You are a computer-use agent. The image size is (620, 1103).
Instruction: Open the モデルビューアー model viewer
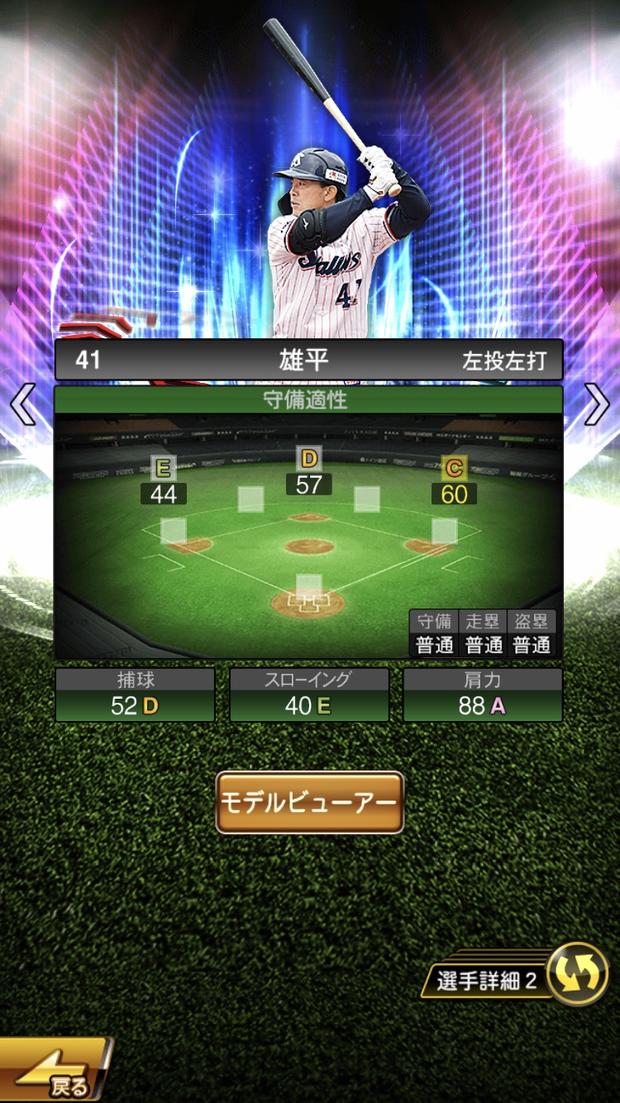[309, 802]
